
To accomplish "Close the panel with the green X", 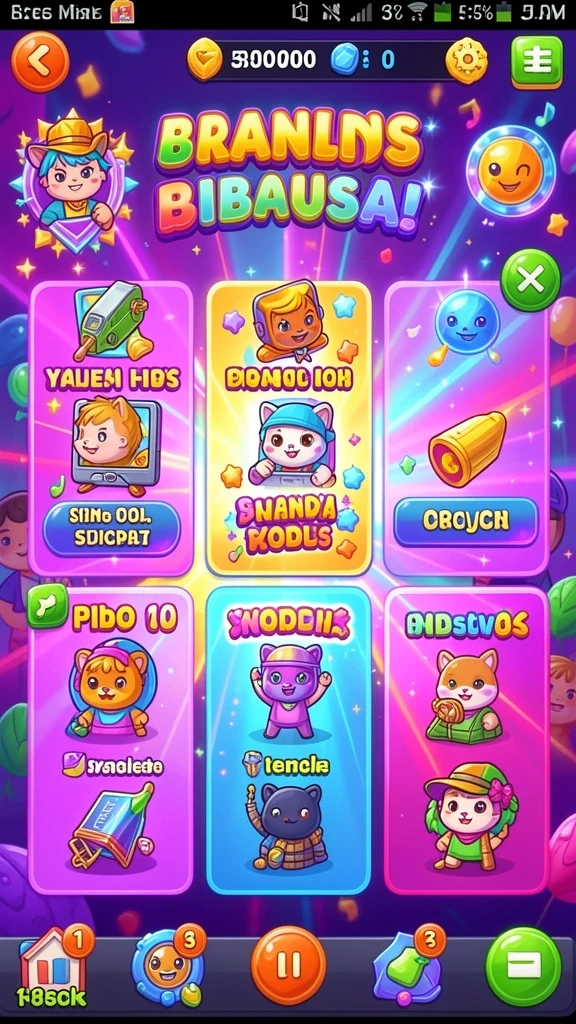I will tap(530, 280).
